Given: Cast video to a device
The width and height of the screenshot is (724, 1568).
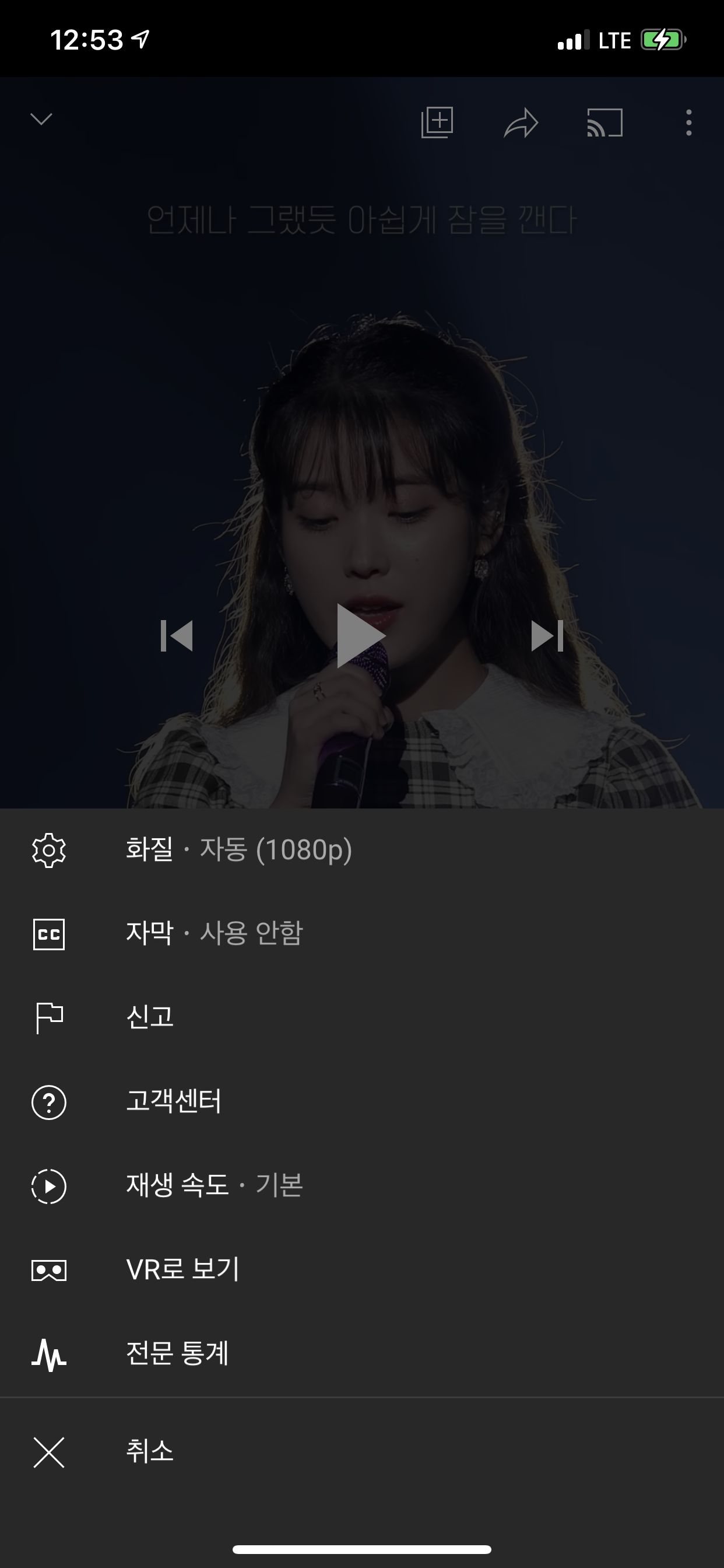Looking at the screenshot, I should click(604, 123).
